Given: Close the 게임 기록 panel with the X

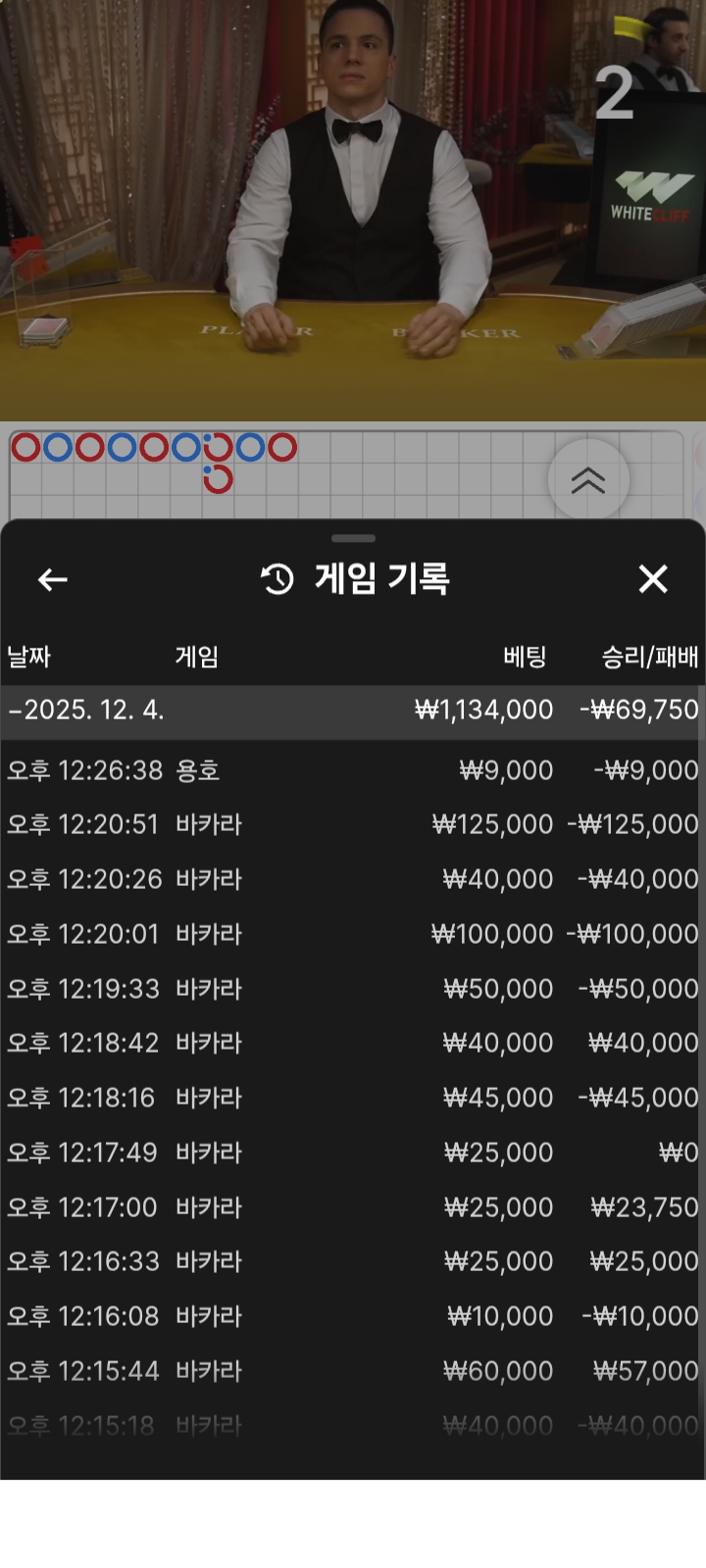Looking at the screenshot, I should tap(653, 579).
